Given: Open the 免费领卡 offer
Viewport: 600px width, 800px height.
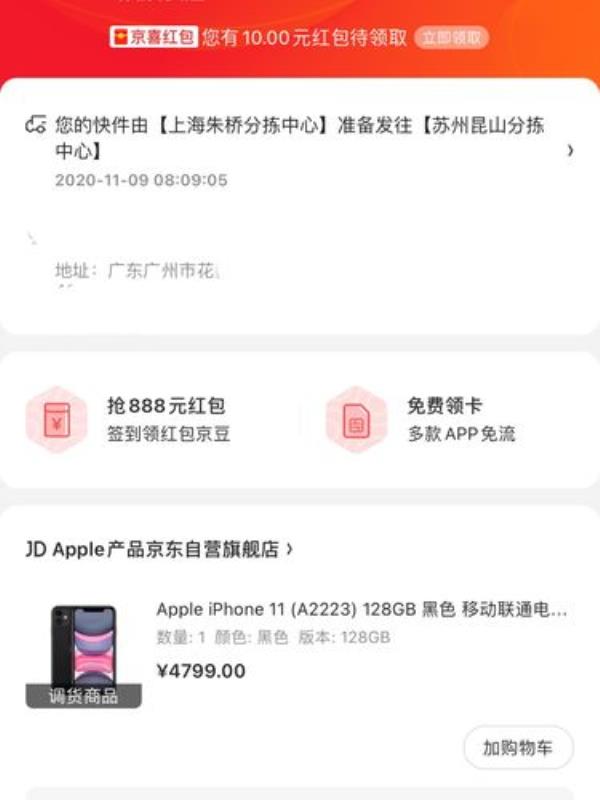Looking at the screenshot, I should point(440,419).
